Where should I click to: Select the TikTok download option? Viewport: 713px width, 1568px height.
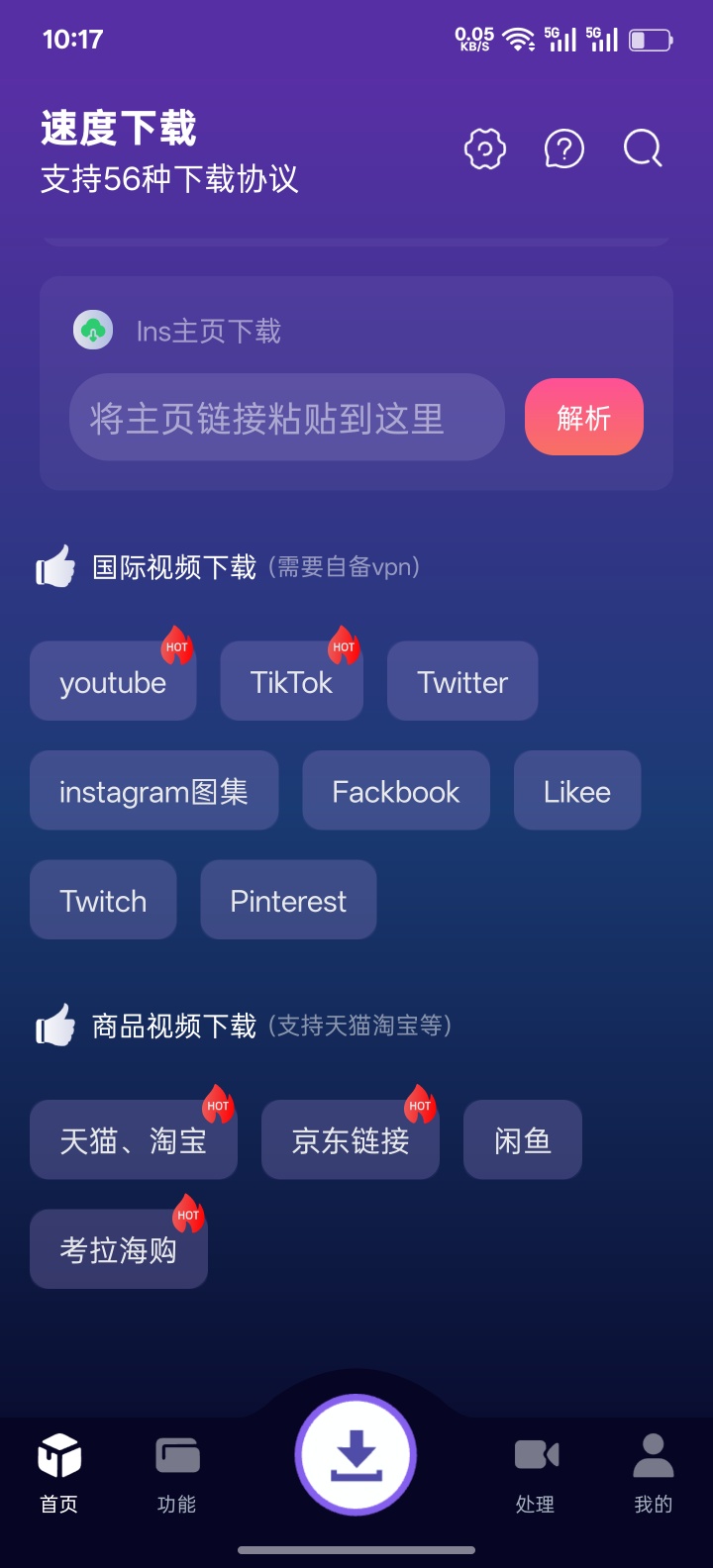point(291,681)
